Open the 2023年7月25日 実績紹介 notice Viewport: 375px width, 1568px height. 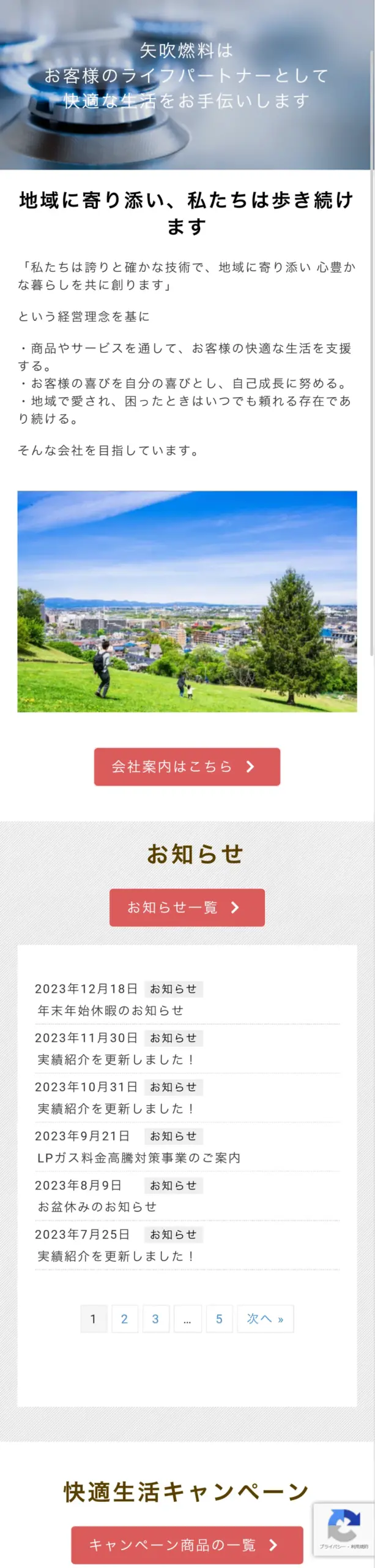tap(116, 1256)
